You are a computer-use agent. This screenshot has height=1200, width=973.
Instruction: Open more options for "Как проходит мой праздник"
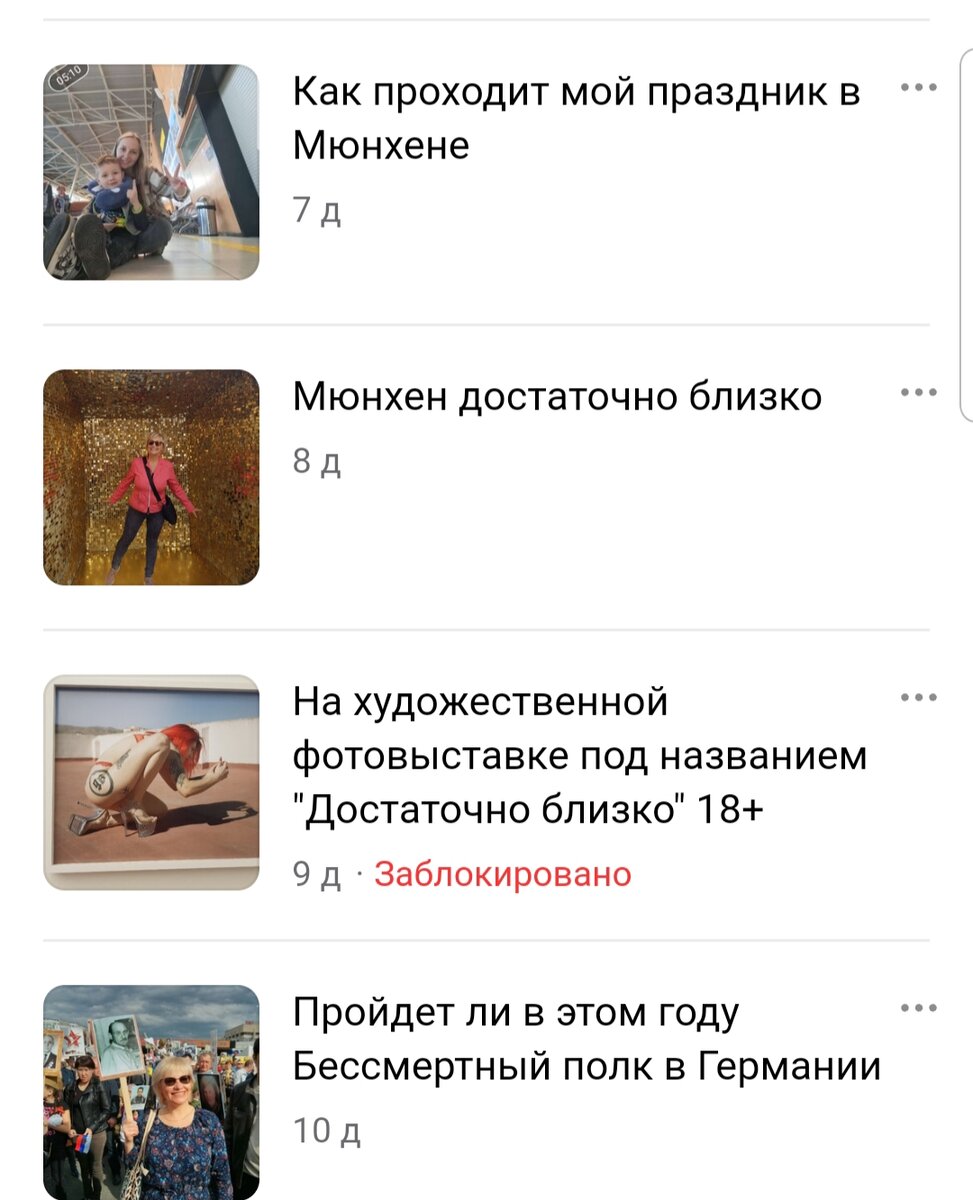tap(918, 88)
